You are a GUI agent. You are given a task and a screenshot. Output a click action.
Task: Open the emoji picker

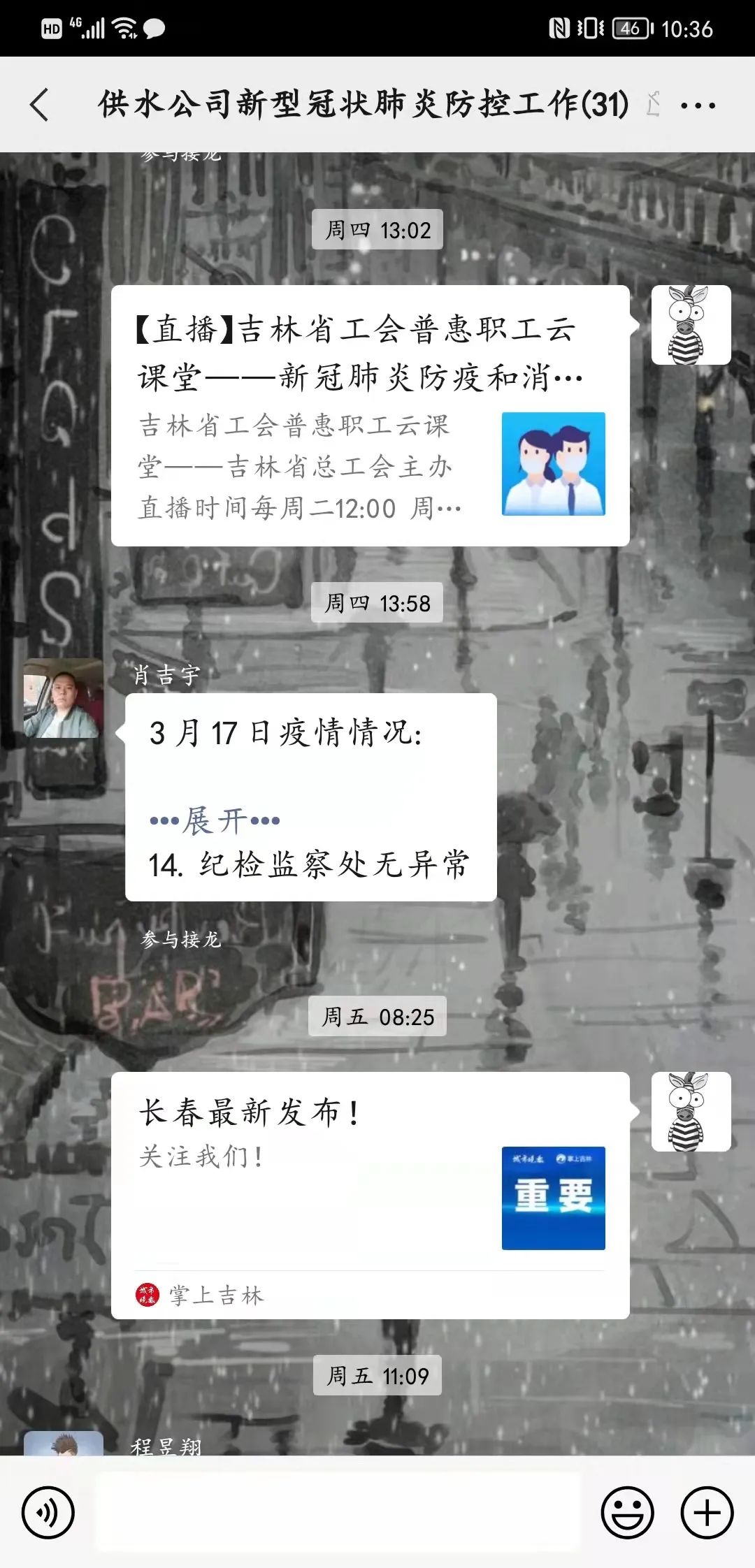(x=627, y=1512)
